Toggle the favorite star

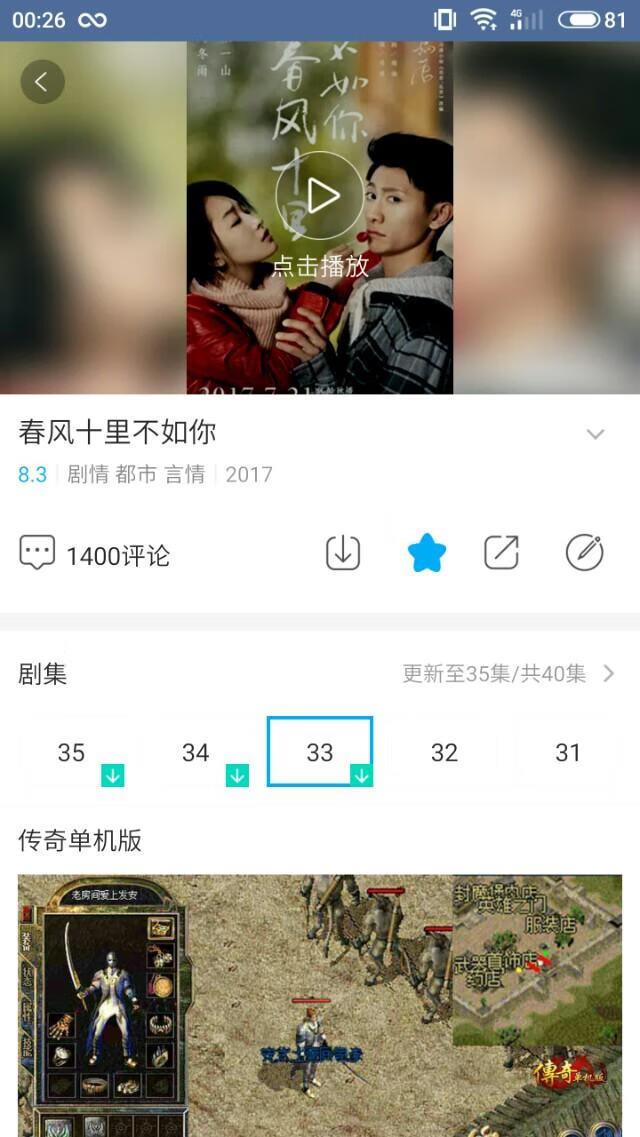click(427, 553)
